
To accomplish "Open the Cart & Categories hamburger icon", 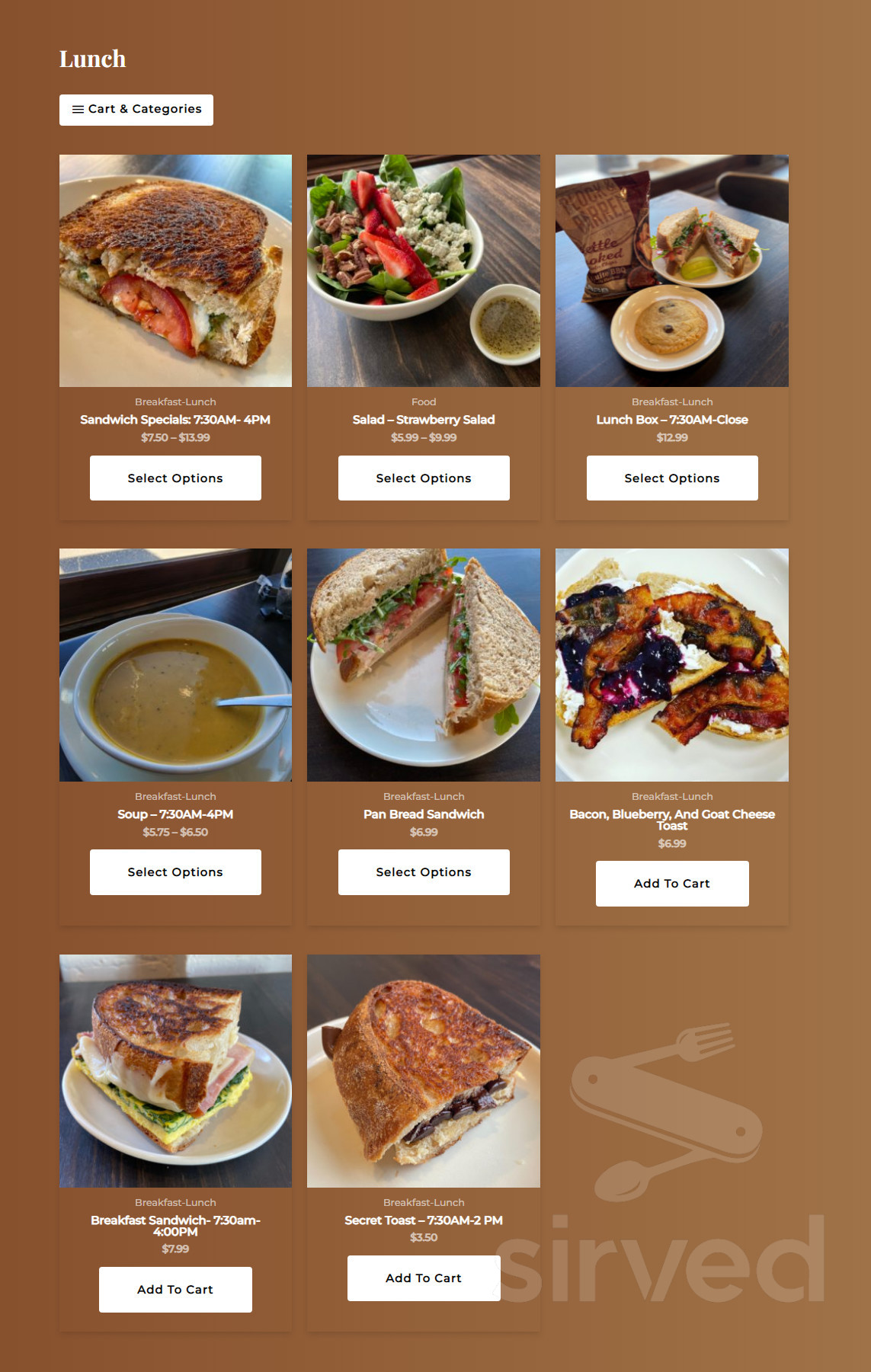I will point(77,109).
